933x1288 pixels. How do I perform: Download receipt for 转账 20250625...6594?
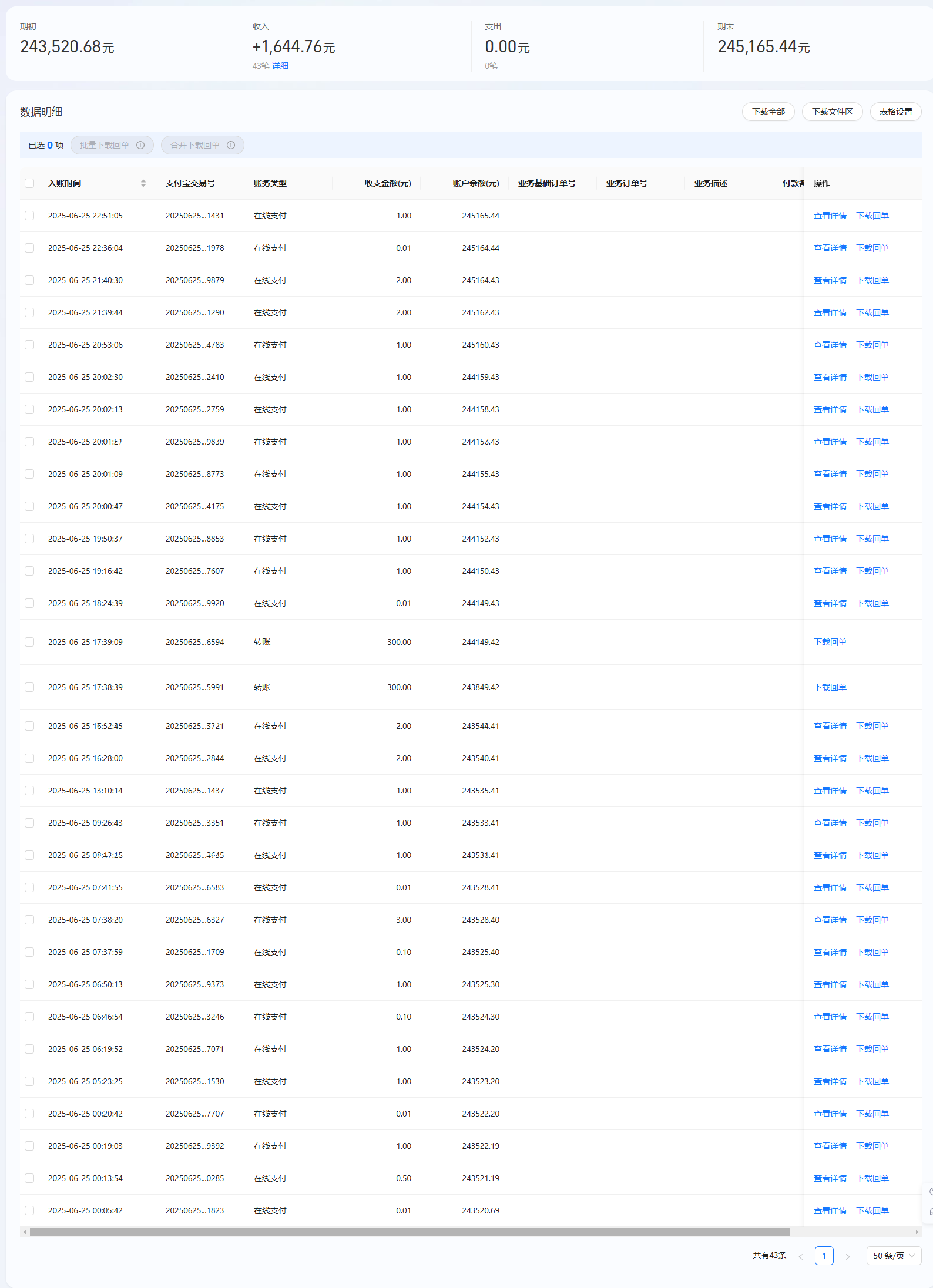[x=830, y=642]
